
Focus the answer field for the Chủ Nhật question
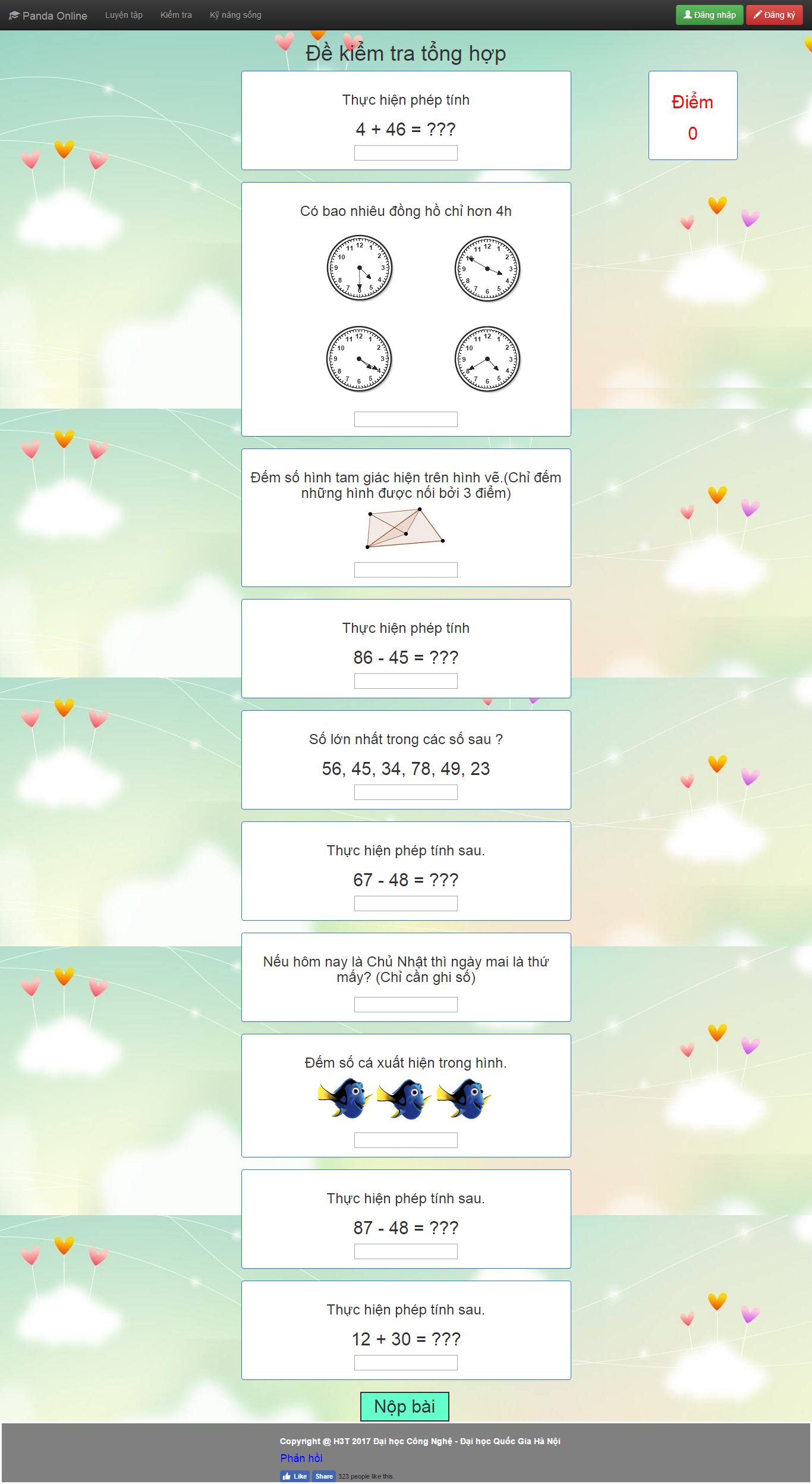pyautogui.click(x=405, y=1005)
